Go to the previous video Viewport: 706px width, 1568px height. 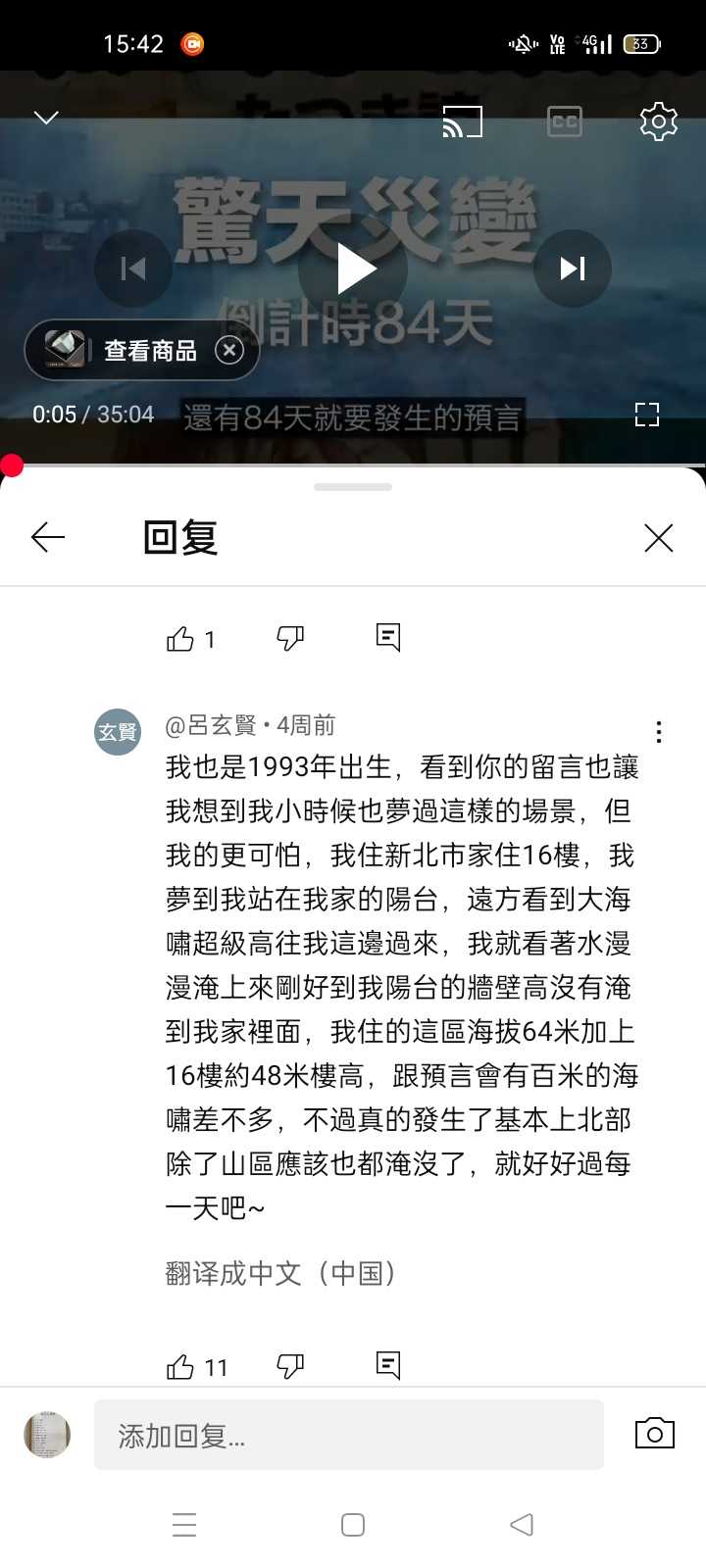[x=133, y=269]
